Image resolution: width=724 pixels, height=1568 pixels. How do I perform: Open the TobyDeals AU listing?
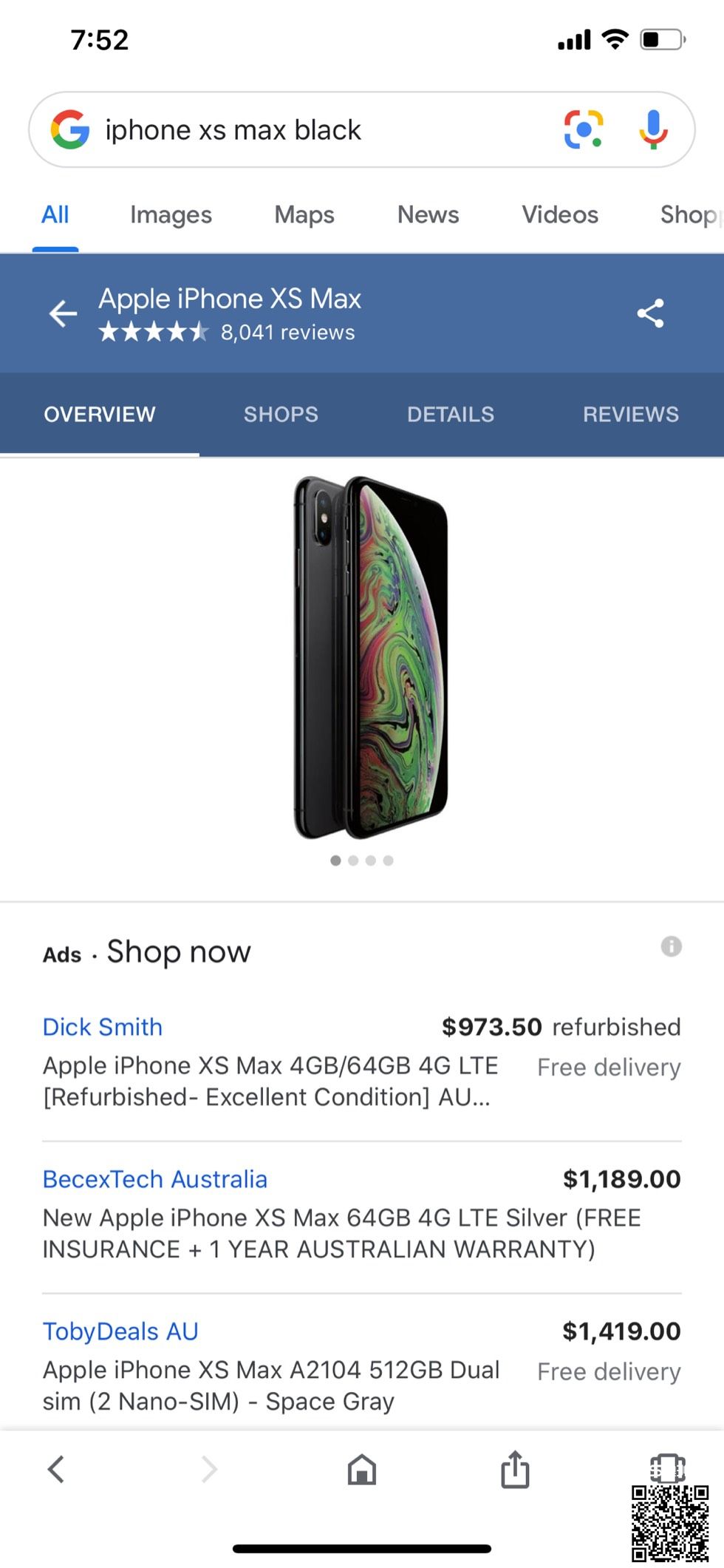[x=120, y=1331]
